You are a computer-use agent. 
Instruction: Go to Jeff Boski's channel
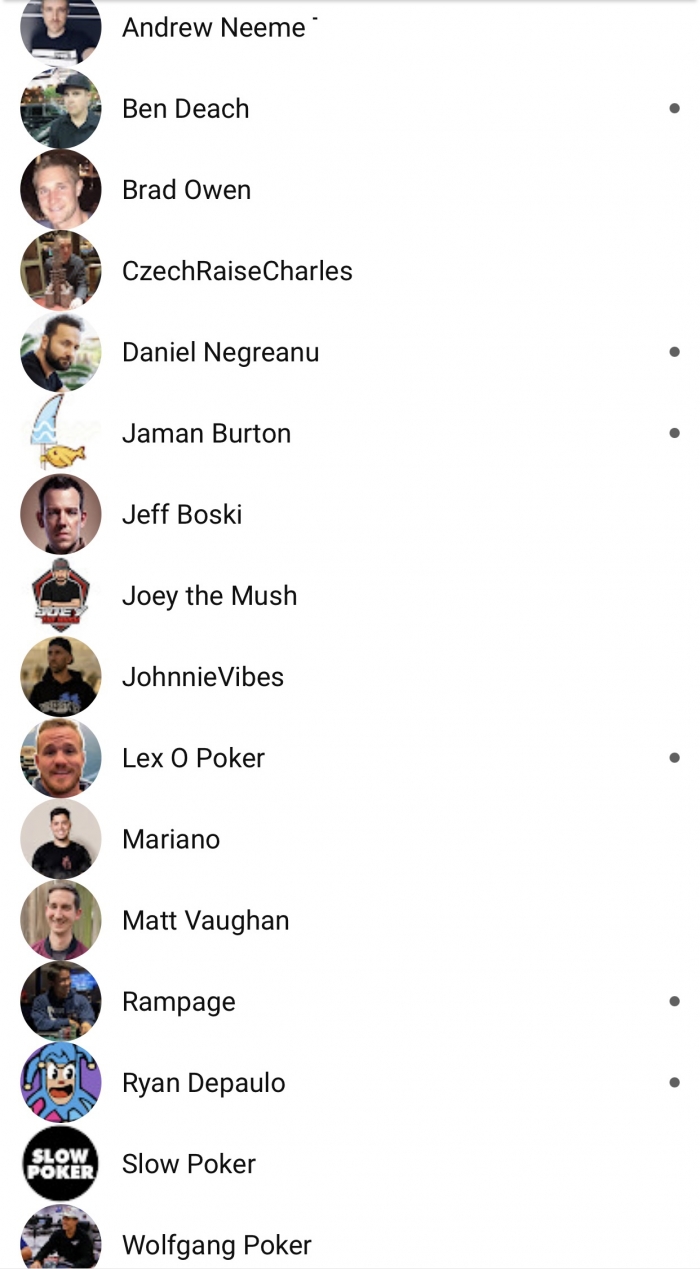coord(182,515)
